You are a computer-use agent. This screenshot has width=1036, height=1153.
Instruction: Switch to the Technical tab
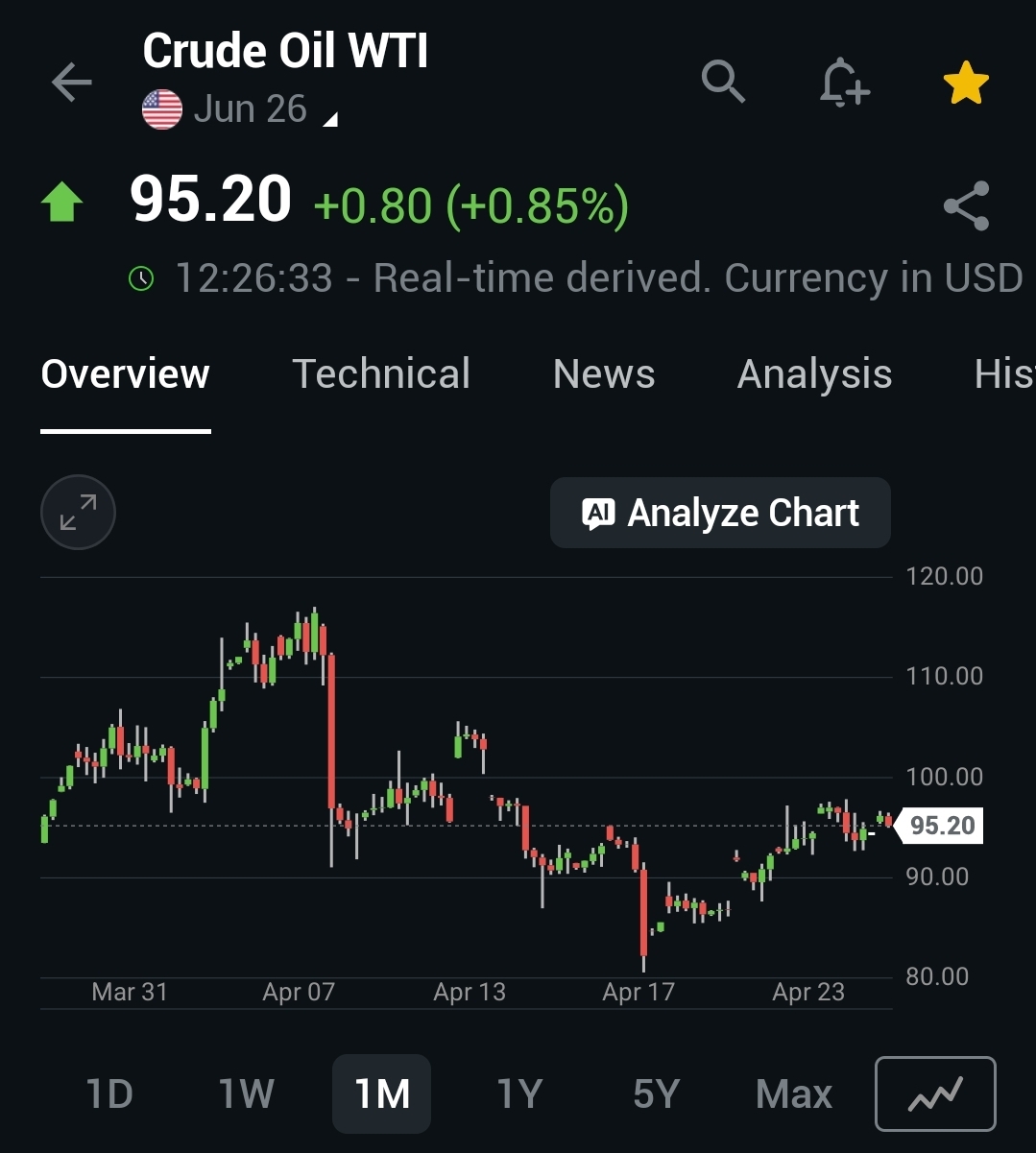point(381,374)
